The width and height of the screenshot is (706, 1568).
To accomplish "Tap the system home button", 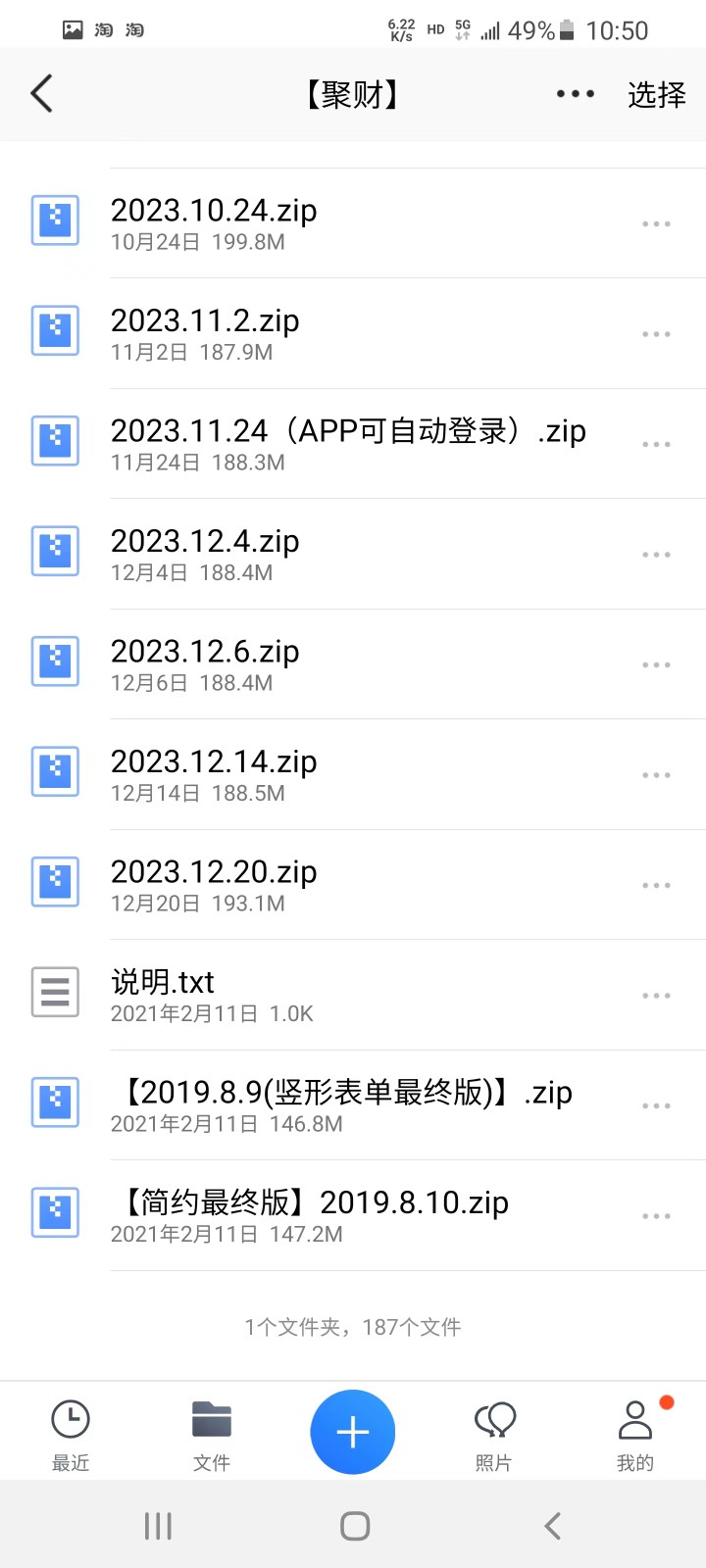I will [355, 1526].
